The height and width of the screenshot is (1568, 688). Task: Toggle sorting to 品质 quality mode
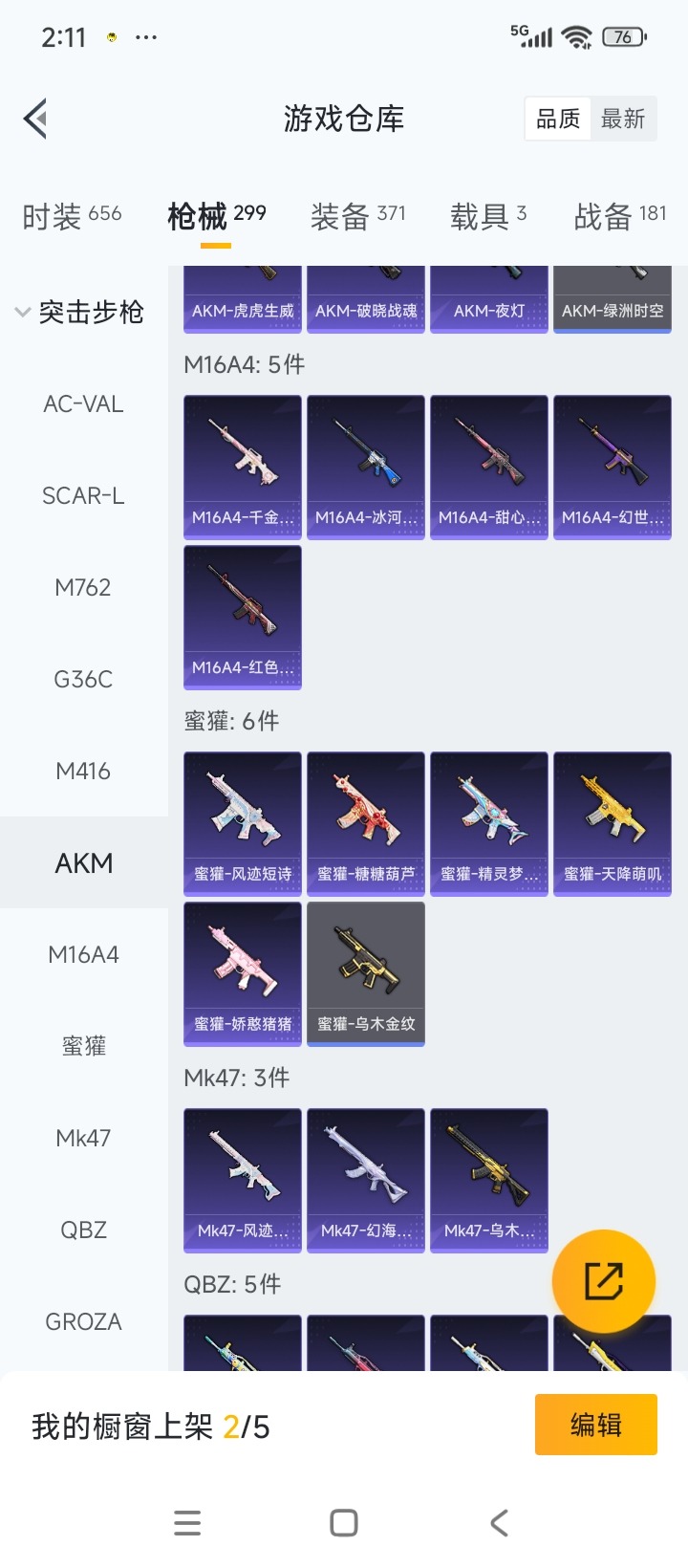[x=557, y=118]
